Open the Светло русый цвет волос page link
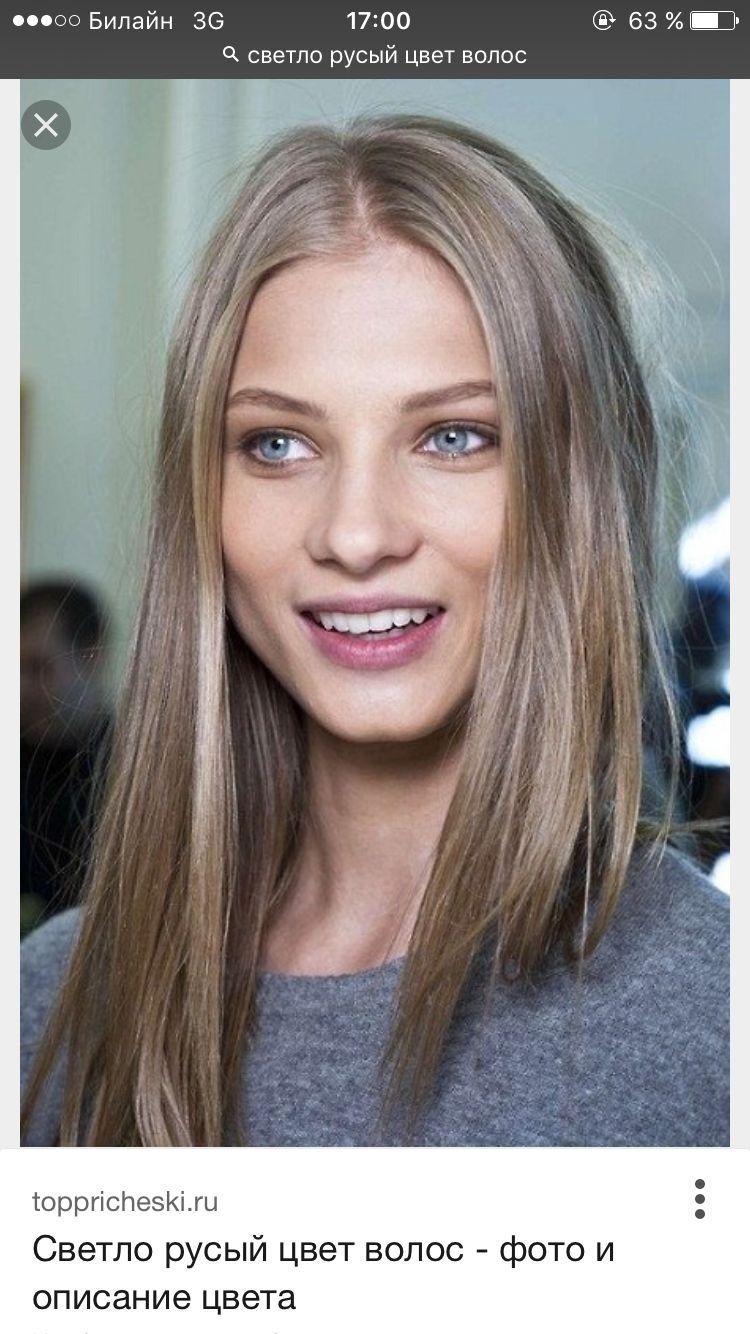The width and height of the screenshot is (750, 1334). 323,1273
